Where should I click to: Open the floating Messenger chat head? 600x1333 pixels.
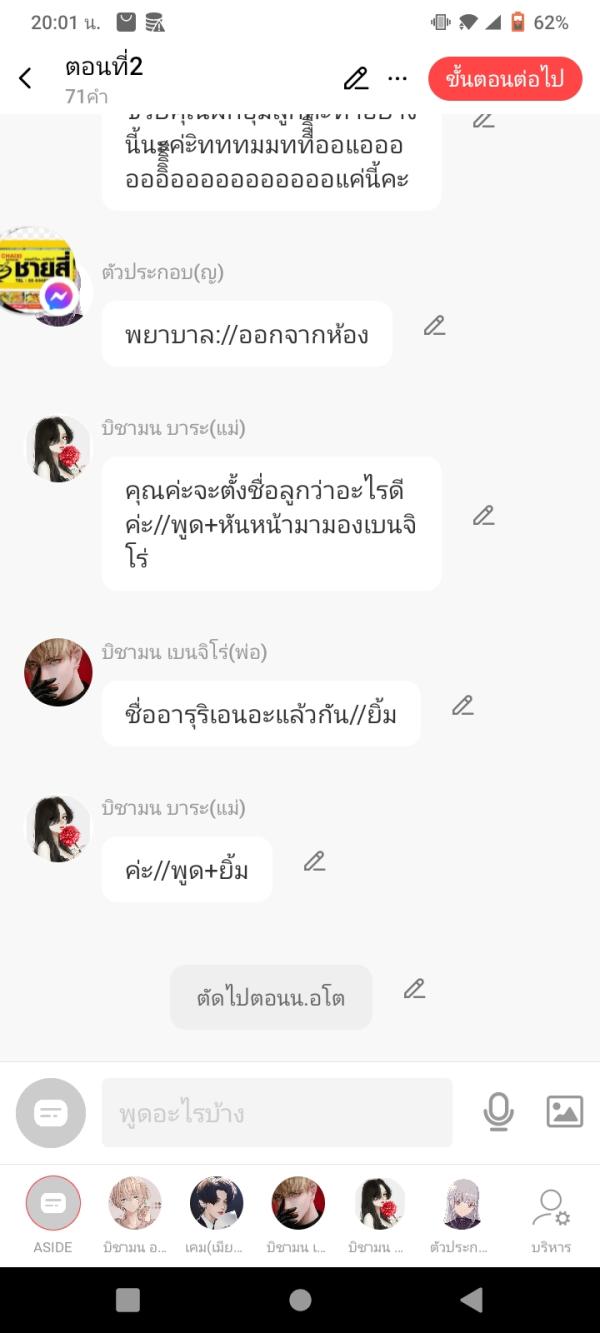pyautogui.click(x=40, y=275)
